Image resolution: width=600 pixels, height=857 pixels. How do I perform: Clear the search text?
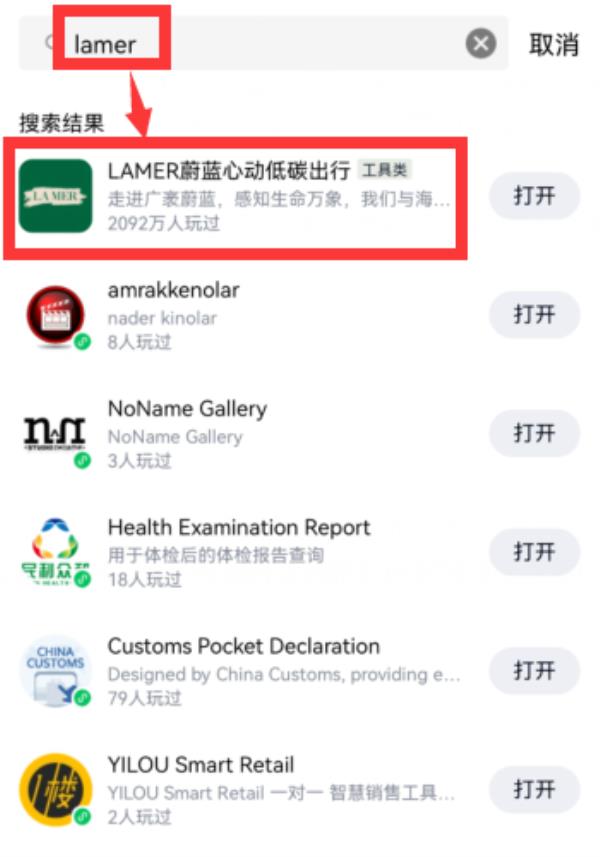[x=481, y=44]
